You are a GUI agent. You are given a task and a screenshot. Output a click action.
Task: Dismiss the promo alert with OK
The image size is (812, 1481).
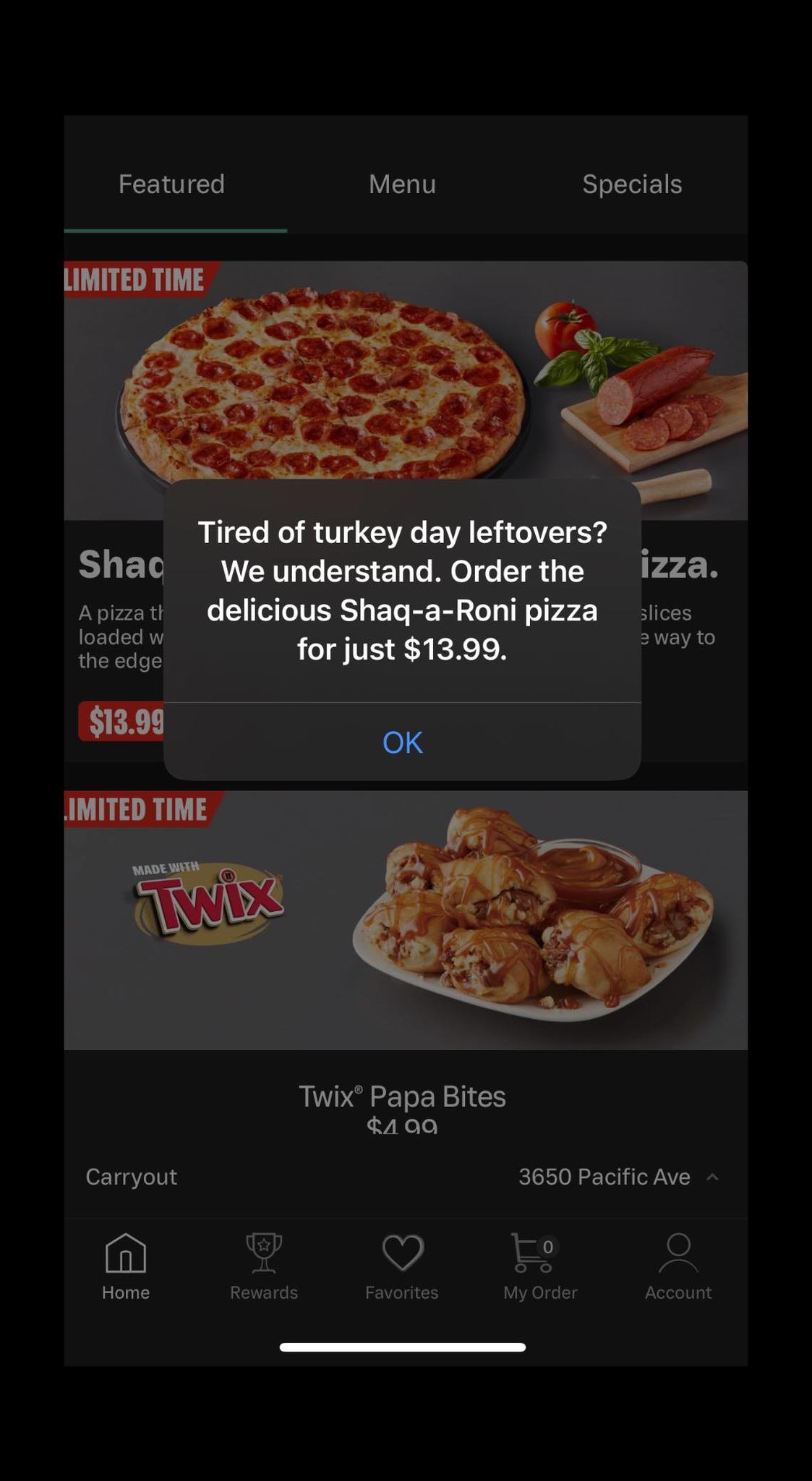pos(402,742)
